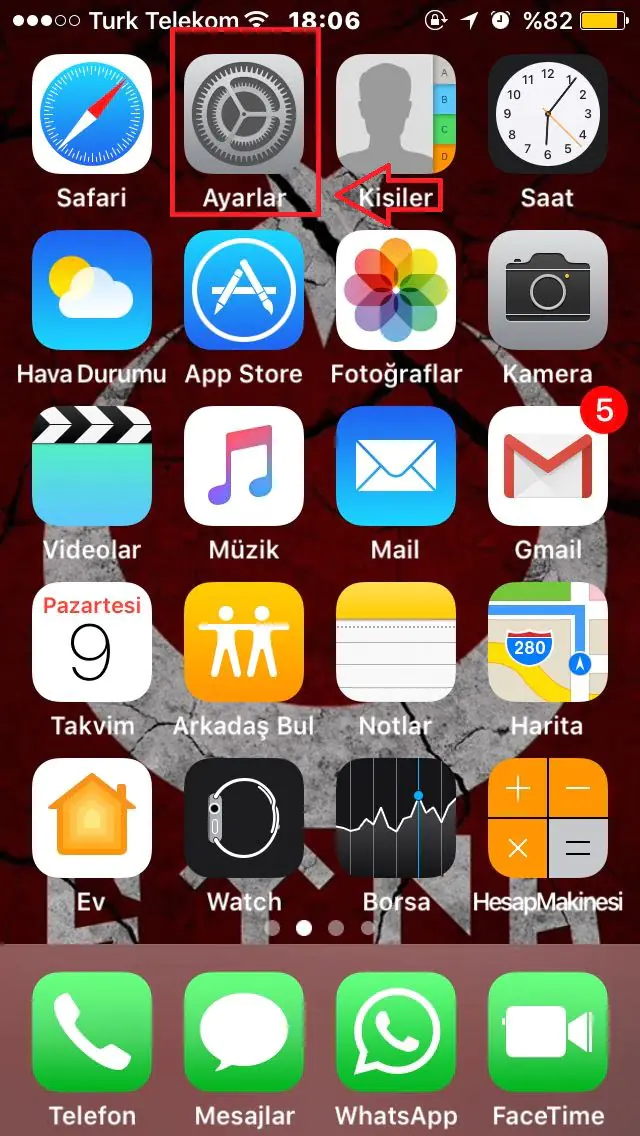This screenshot has height=1136, width=640.
Task: Open the Takvim calendar app
Action: tap(92, 642)
